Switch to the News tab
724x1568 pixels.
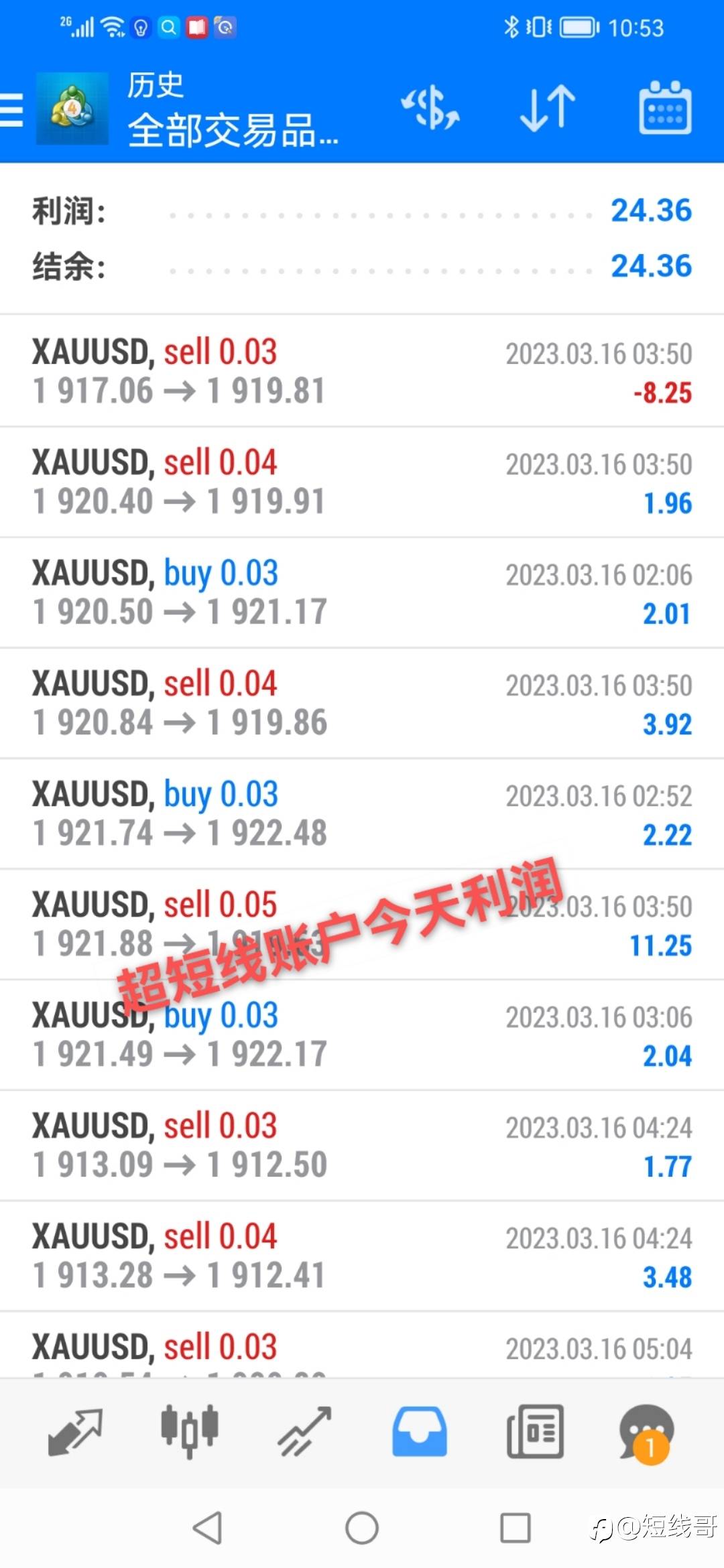click(x=535, y=1432)
